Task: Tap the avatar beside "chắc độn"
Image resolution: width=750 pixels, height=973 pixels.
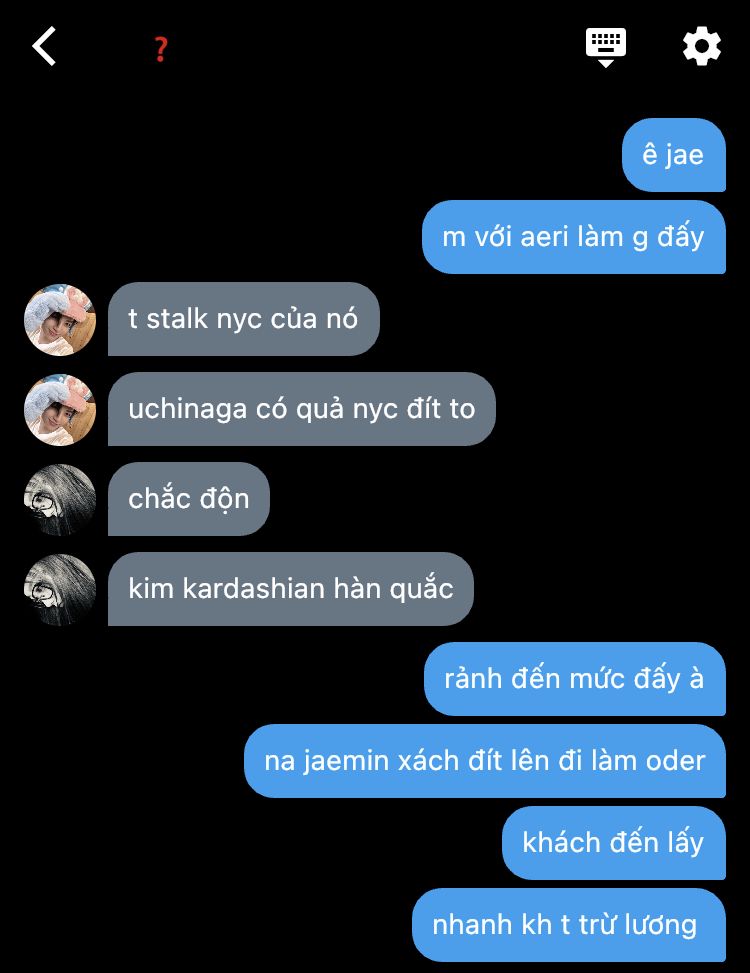Action: click(59, 500)
